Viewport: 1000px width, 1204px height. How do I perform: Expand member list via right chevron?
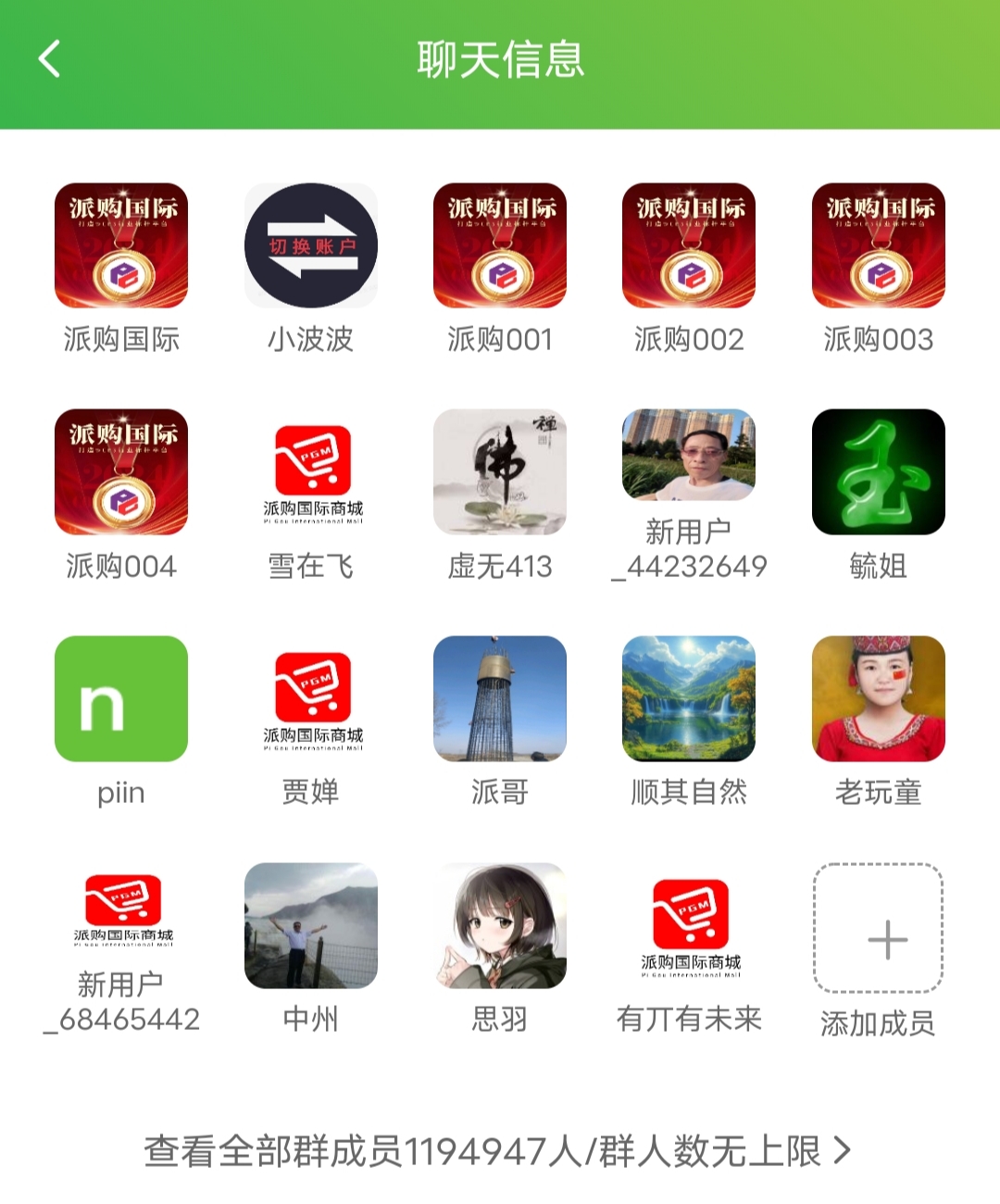pos(841,1151)
